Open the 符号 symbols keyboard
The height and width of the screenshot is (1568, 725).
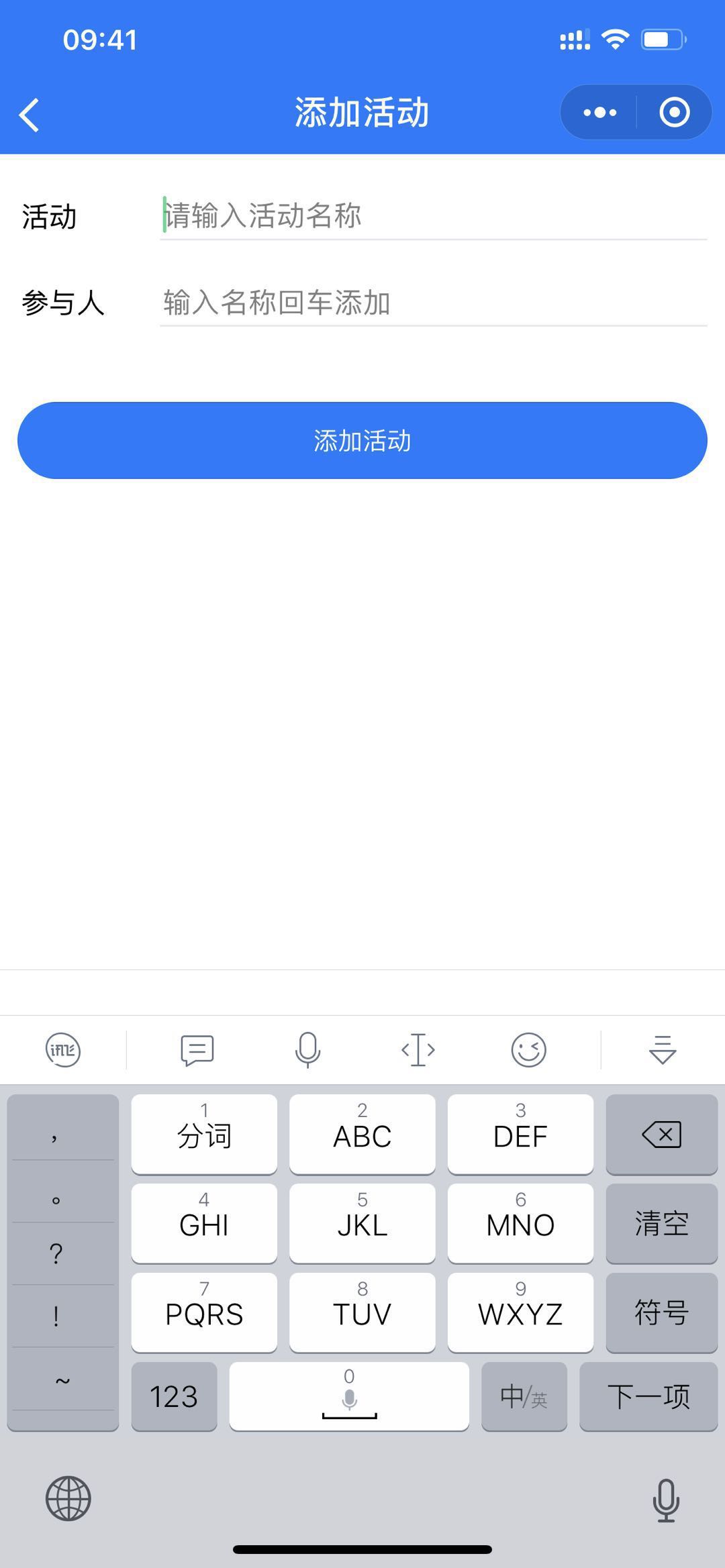(x=661, y=1313)
